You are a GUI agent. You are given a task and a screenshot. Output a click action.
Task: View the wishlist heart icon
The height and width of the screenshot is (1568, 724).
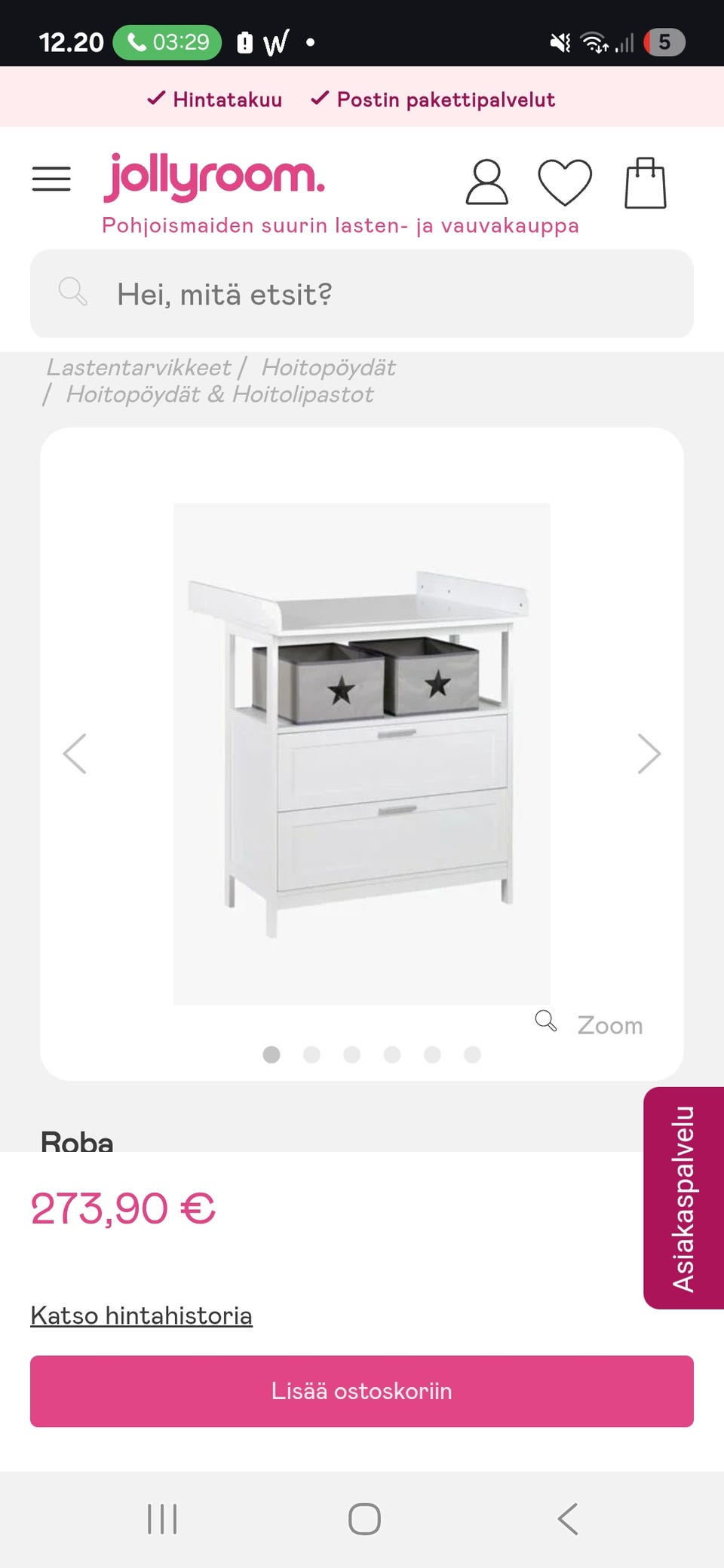pyautogui.click(x=564, y=182)
